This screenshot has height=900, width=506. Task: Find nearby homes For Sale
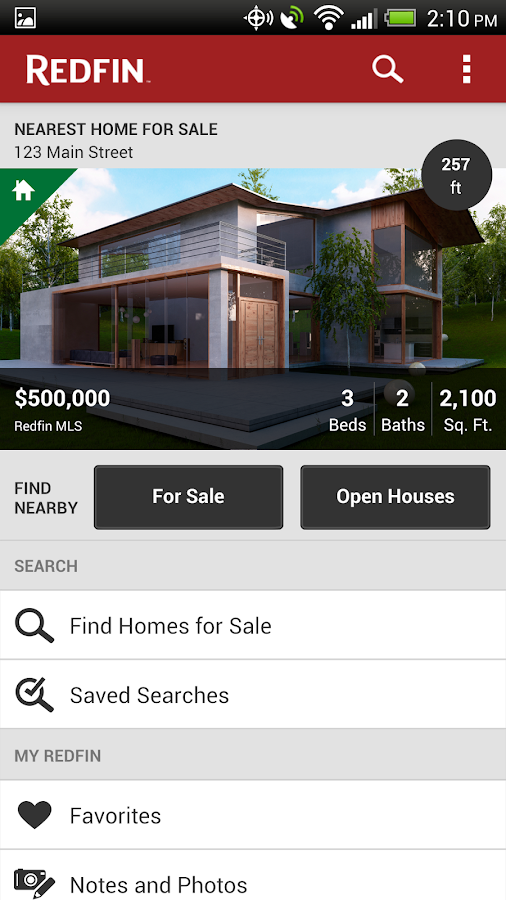(x=188, y=497)
